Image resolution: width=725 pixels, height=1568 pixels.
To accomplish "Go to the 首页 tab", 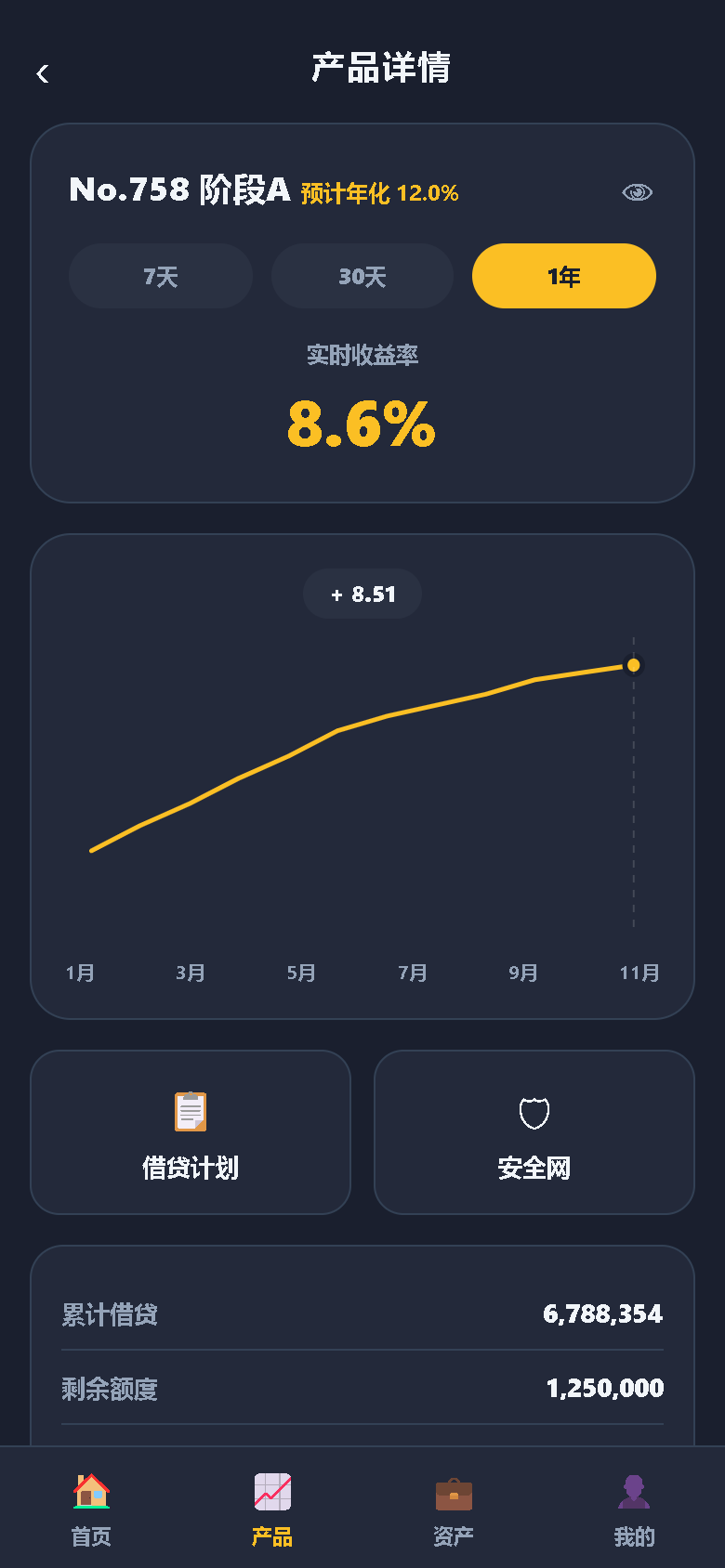I will [x=91, y=1509].
